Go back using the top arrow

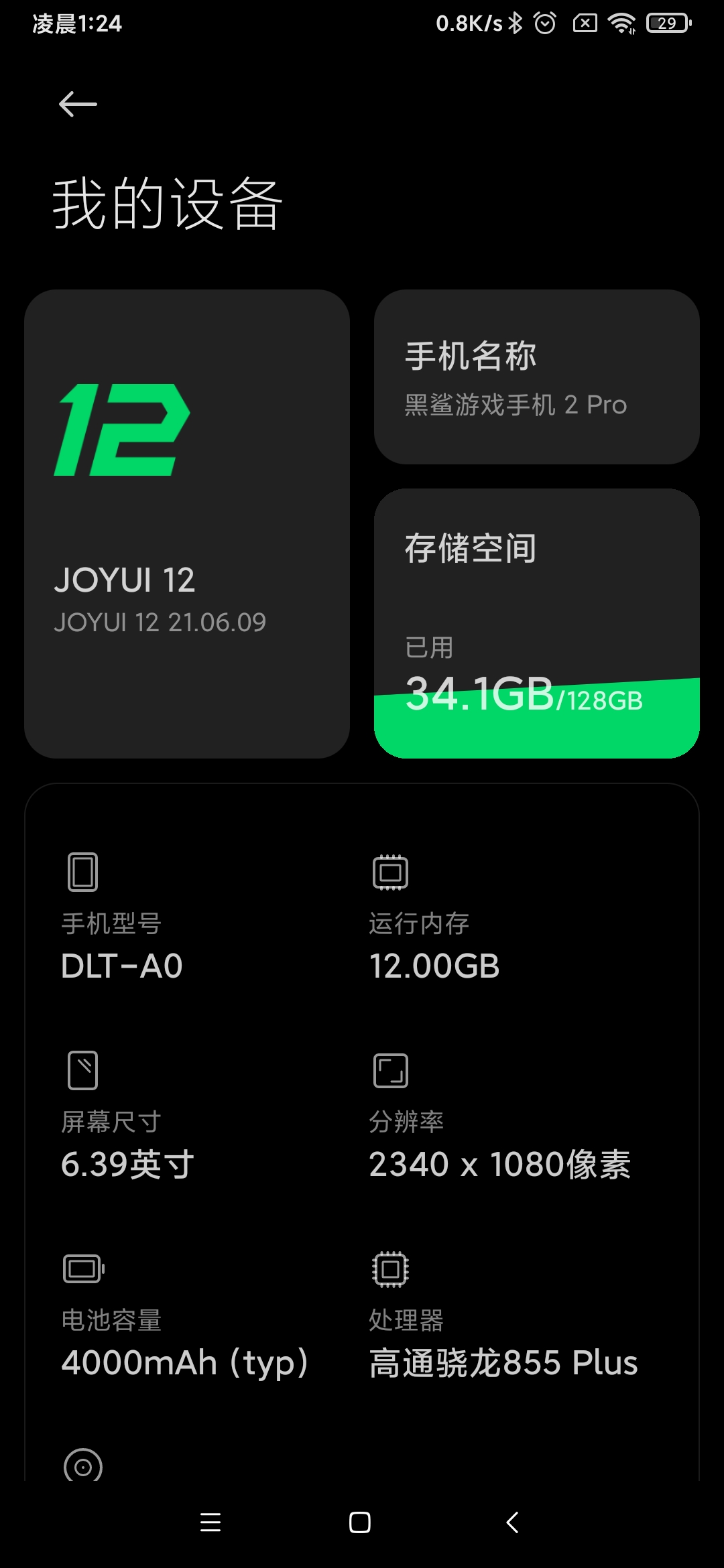coord(78,105)
